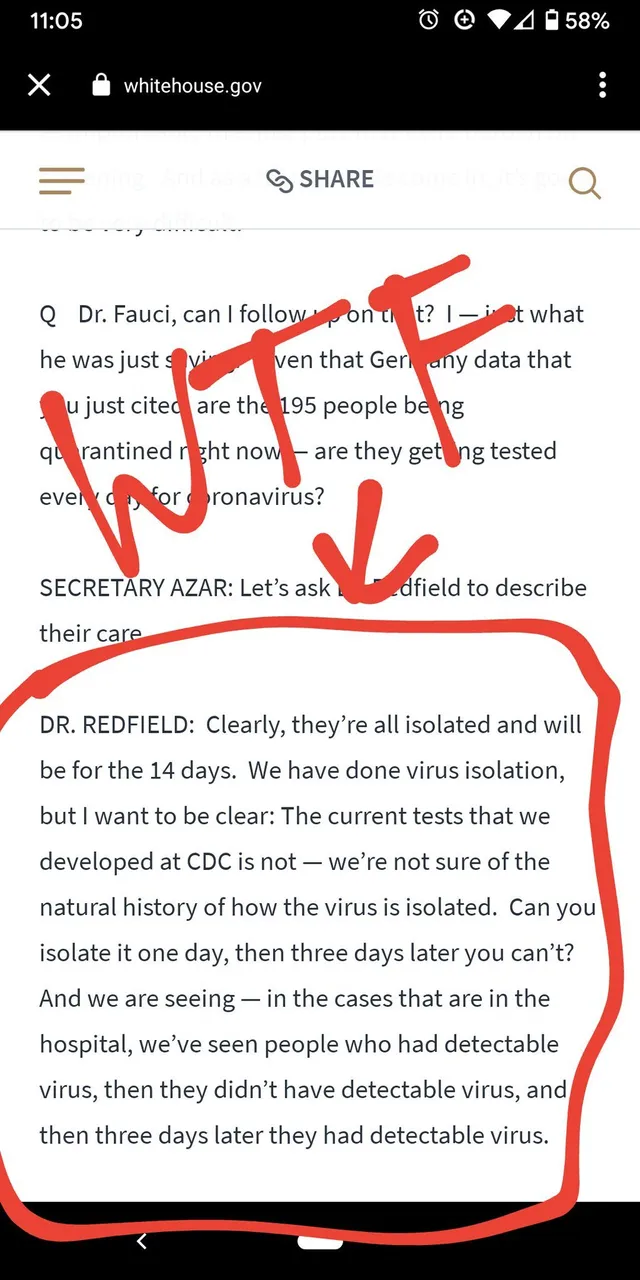Tap the SHARE link button

[x=320, y=180]
